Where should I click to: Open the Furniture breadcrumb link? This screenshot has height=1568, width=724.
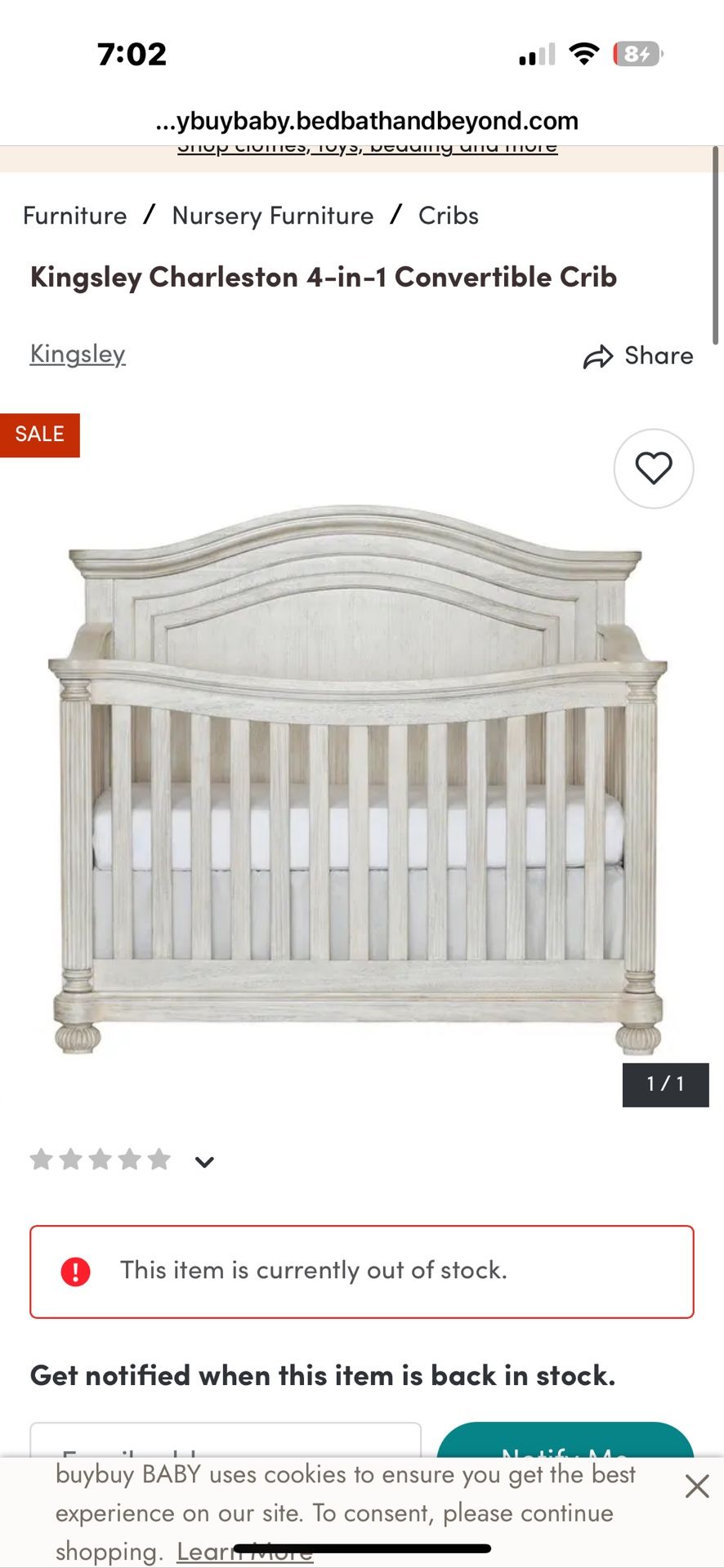(x=75, y=216)
